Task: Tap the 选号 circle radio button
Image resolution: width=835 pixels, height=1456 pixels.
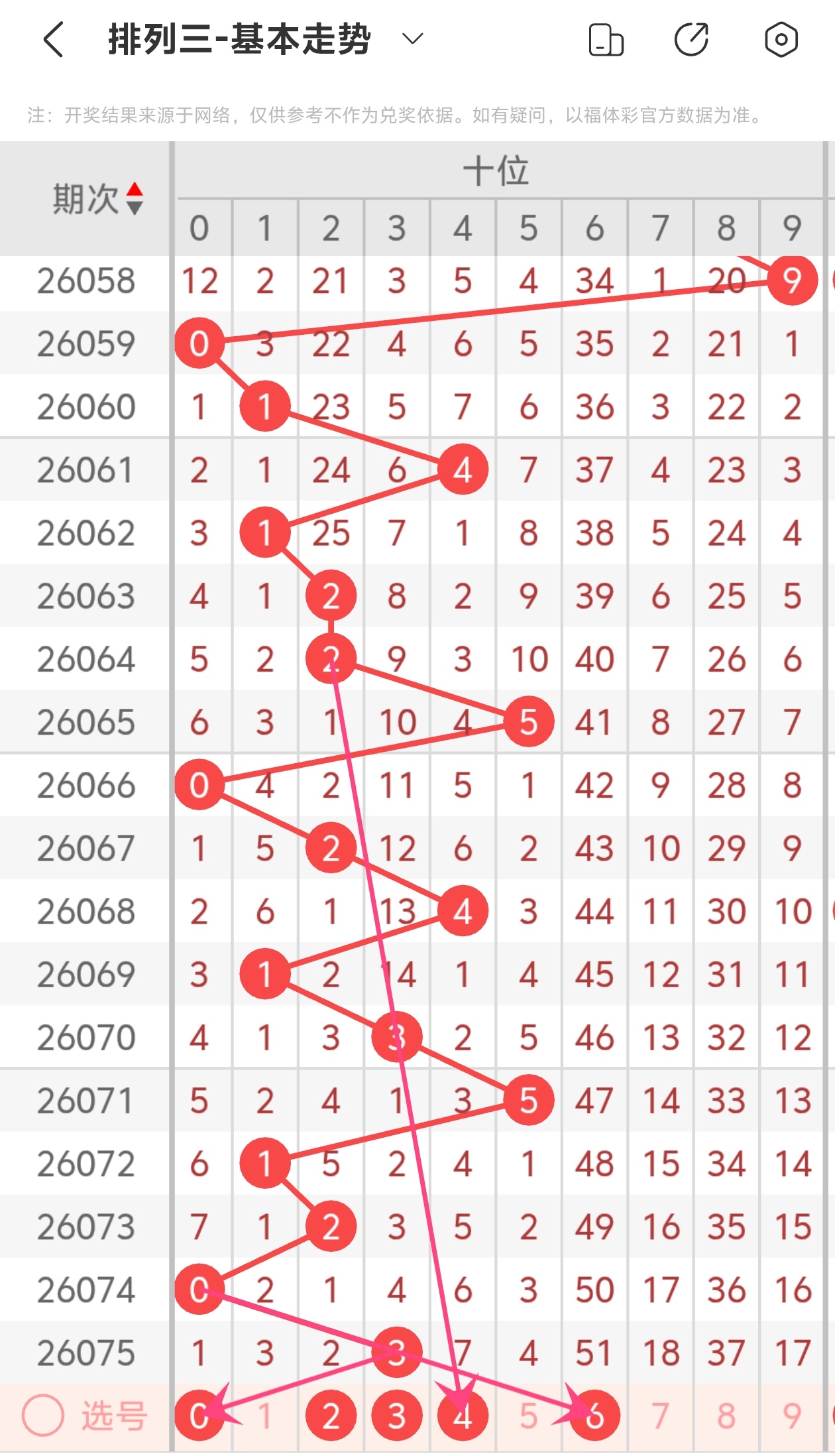Action: [x=43, y=1416]
